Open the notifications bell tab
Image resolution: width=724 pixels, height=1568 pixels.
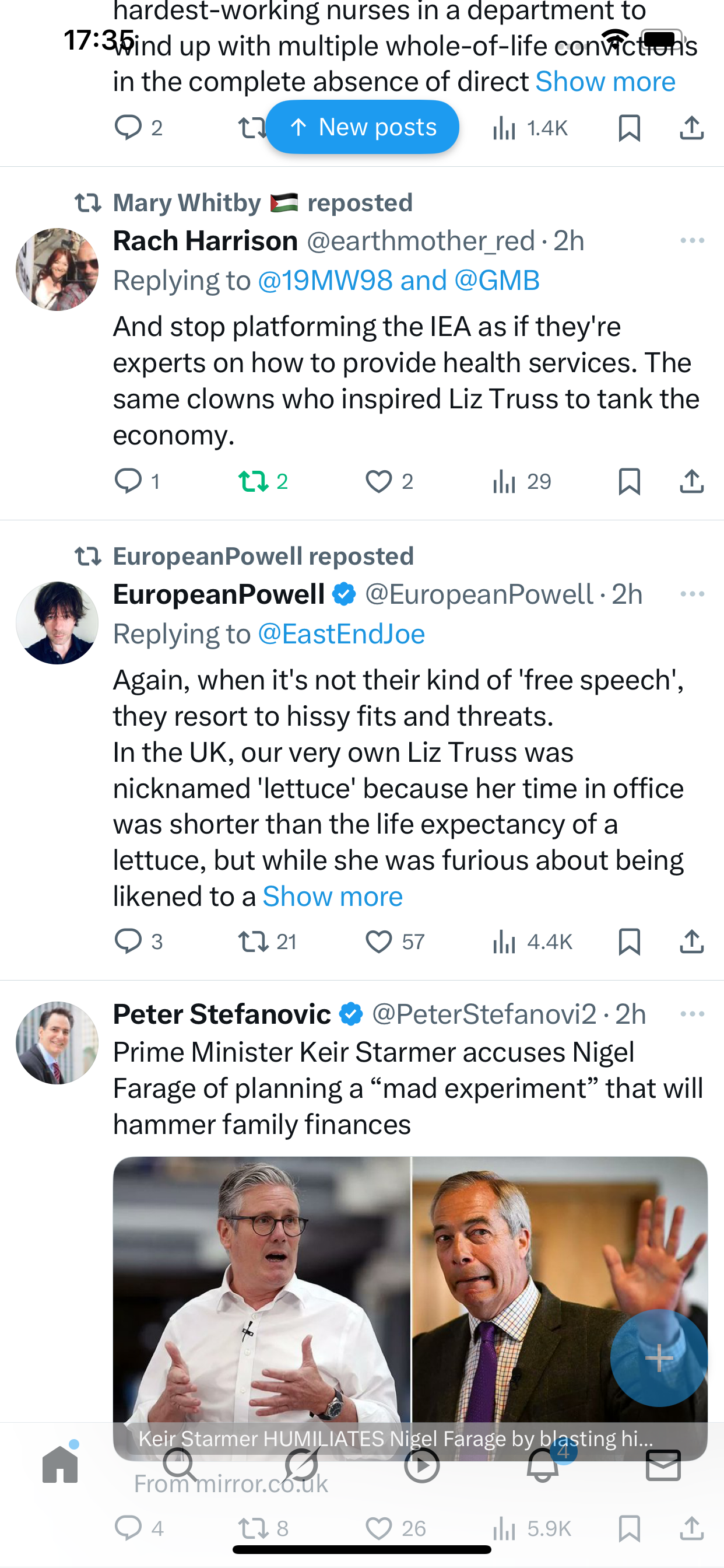543,1465
